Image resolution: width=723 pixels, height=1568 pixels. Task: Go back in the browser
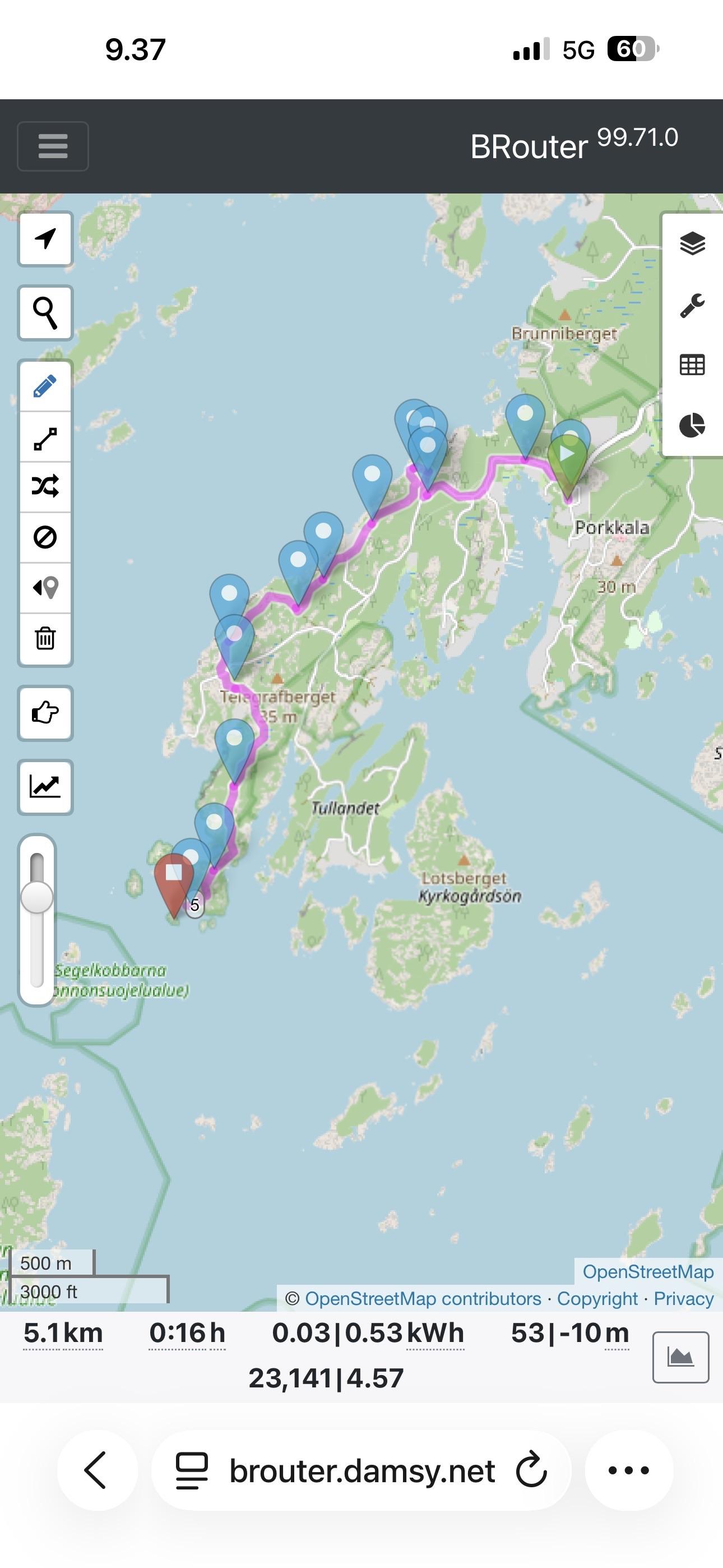(x=96, y=1470)
